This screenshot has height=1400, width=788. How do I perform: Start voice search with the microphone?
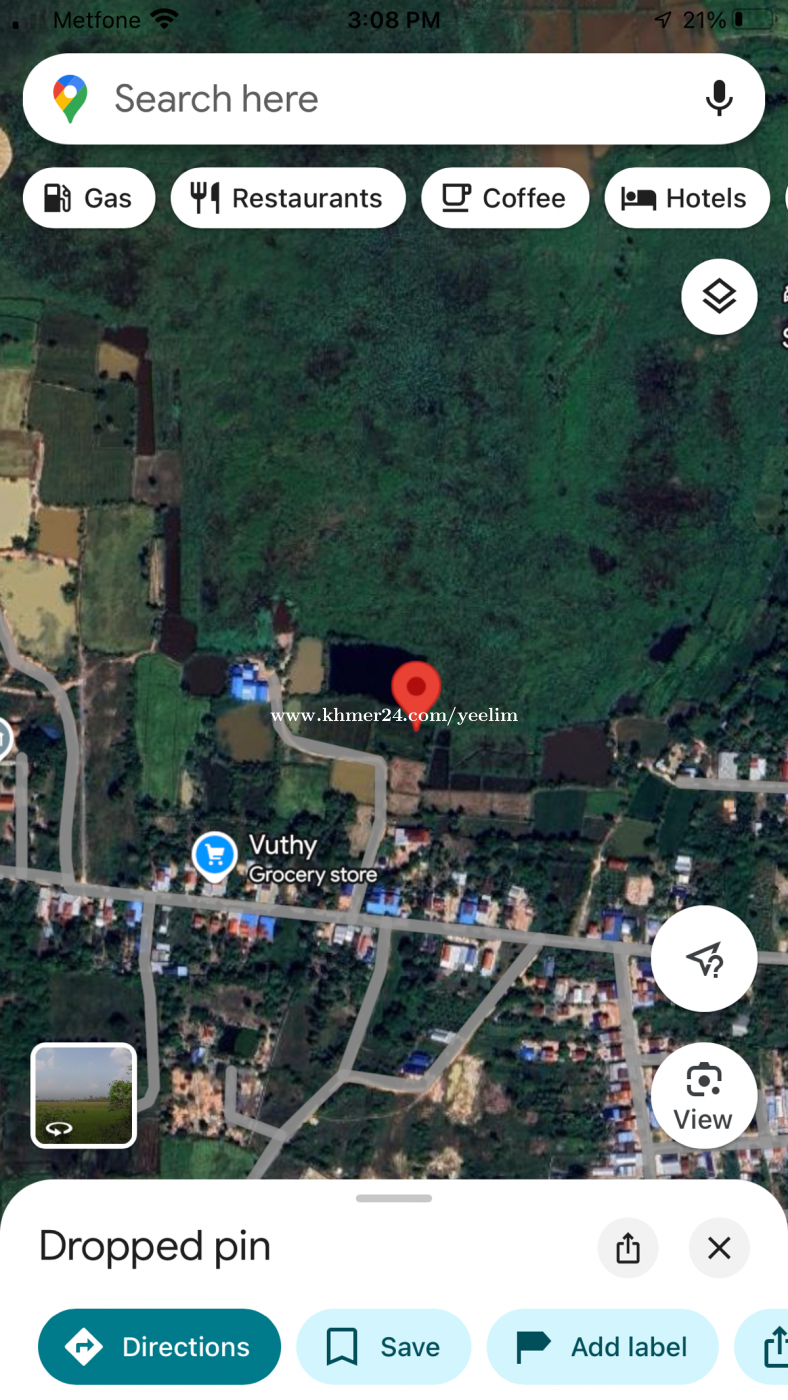point(719,99)
